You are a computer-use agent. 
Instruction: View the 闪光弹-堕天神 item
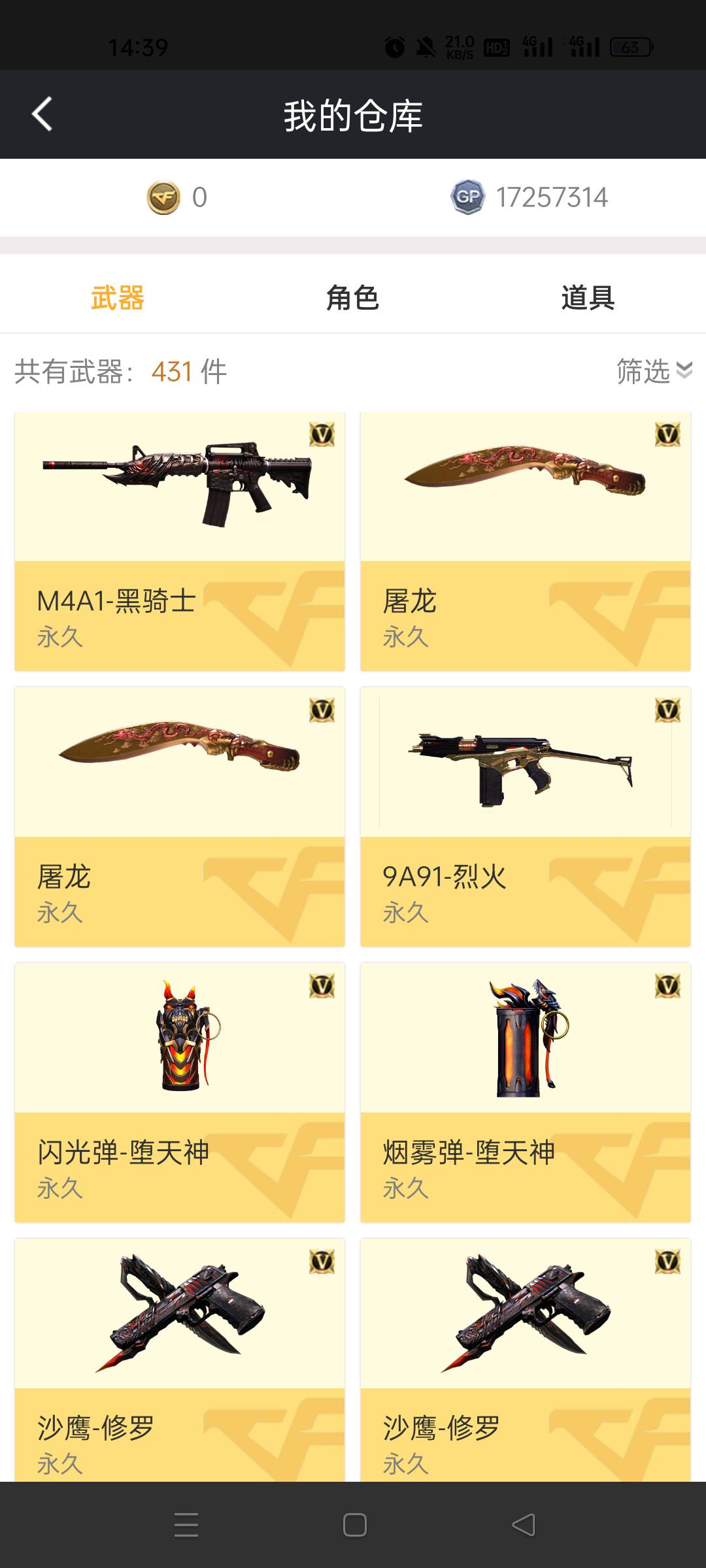pos(180,1092)
